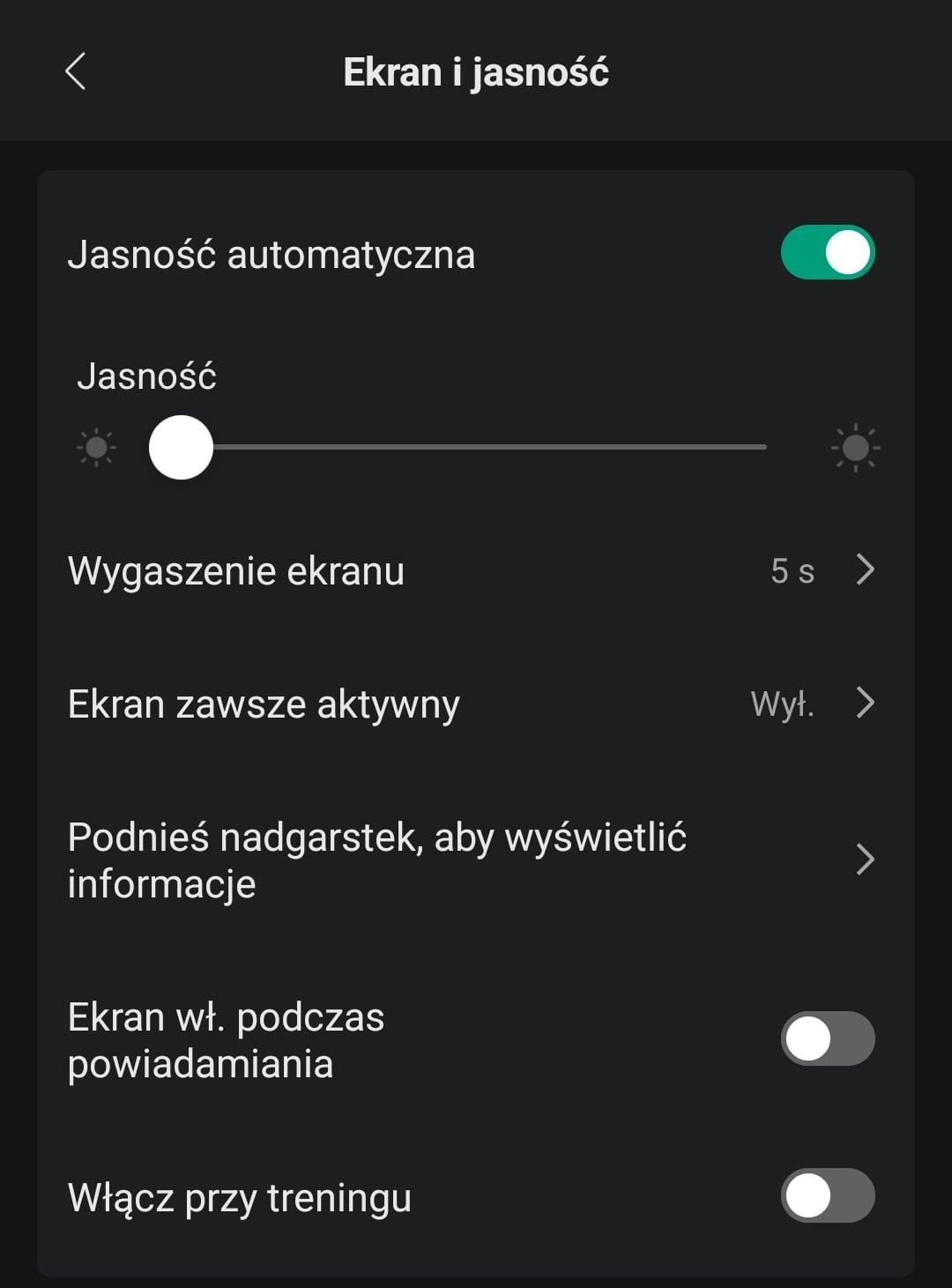The image size is (952, 1288).
Task: Enable Ekran wł. podczas powiadamiania
Action: point(827,1039)
